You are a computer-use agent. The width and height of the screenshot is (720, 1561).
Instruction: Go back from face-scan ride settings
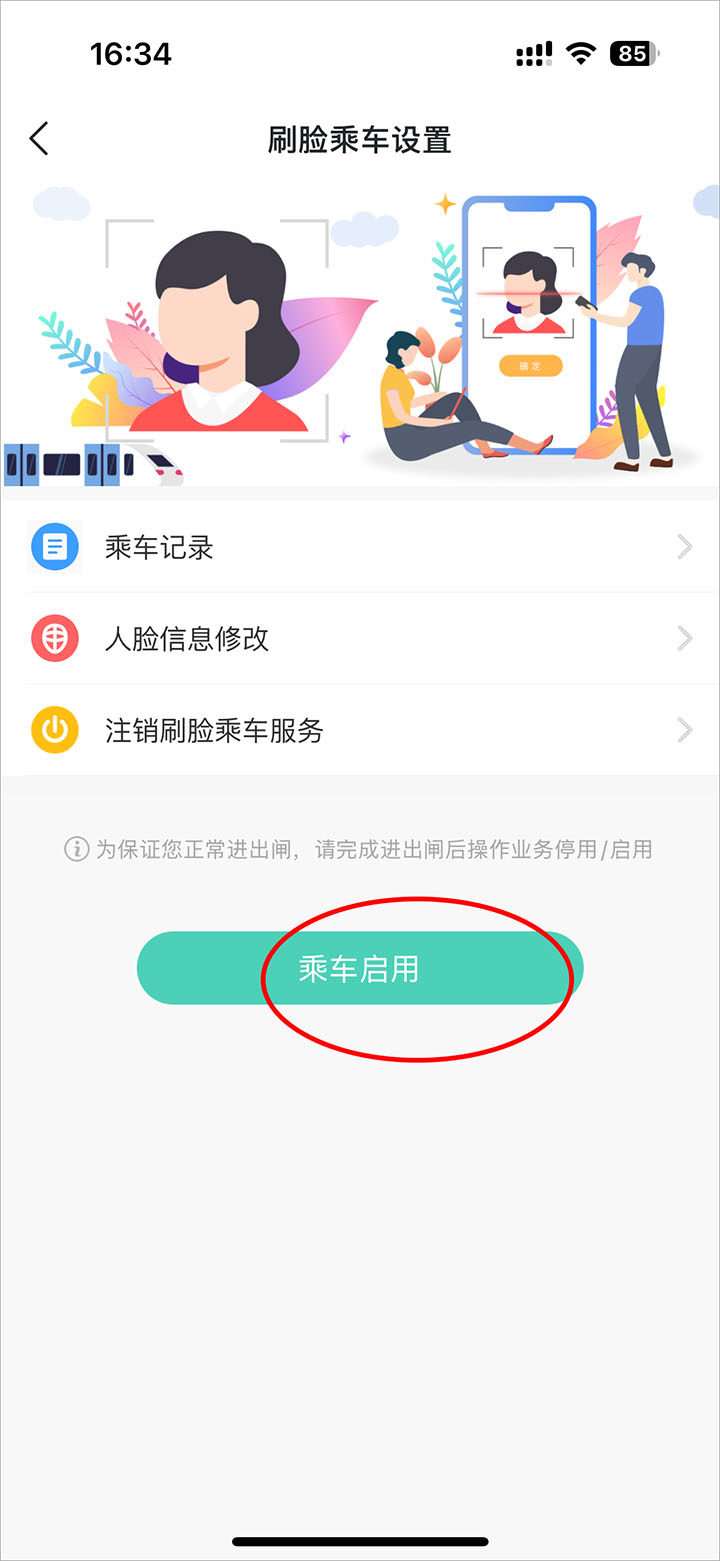(x=39, y=139)
